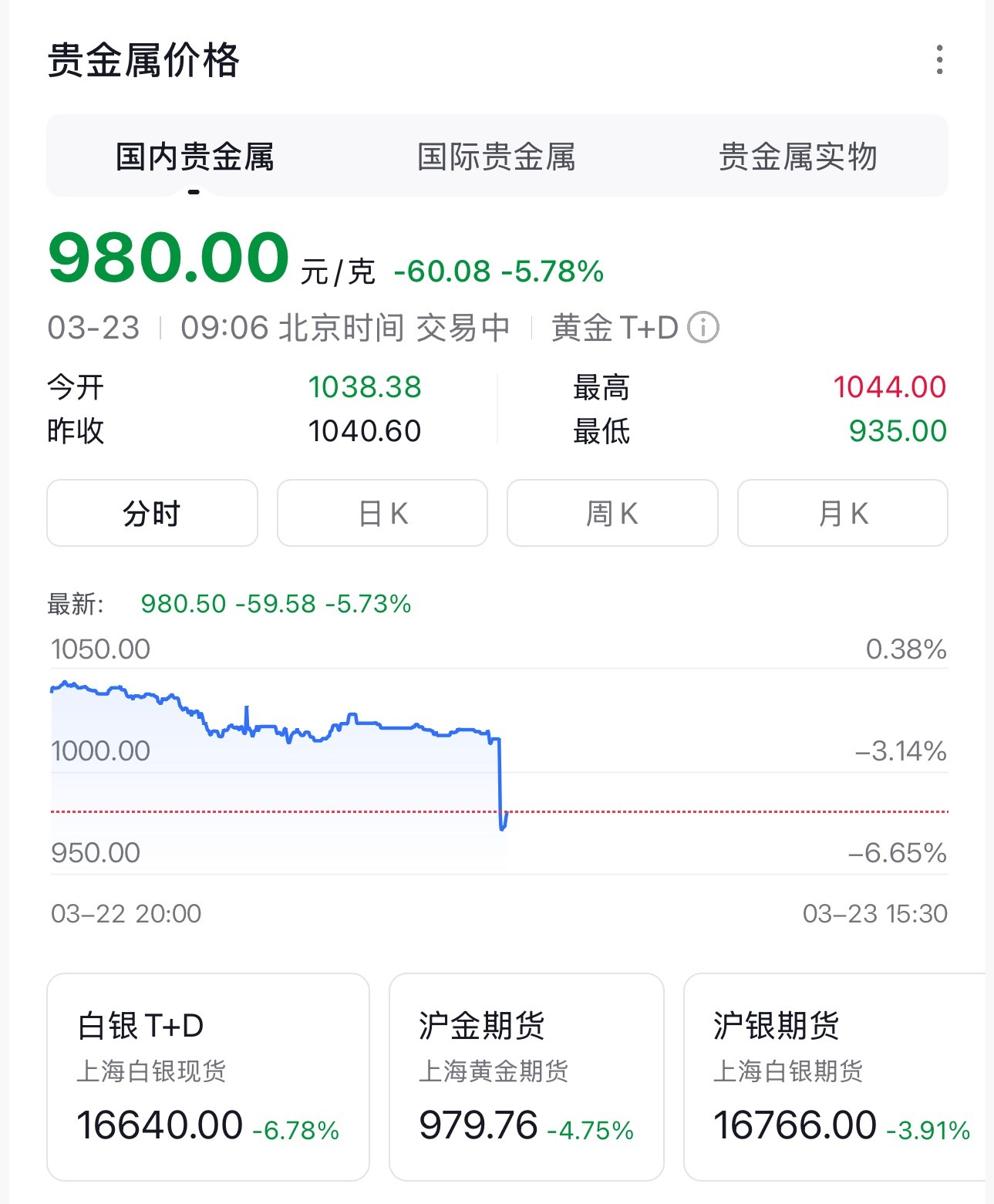Open the 月K monthly chart view

842,514
